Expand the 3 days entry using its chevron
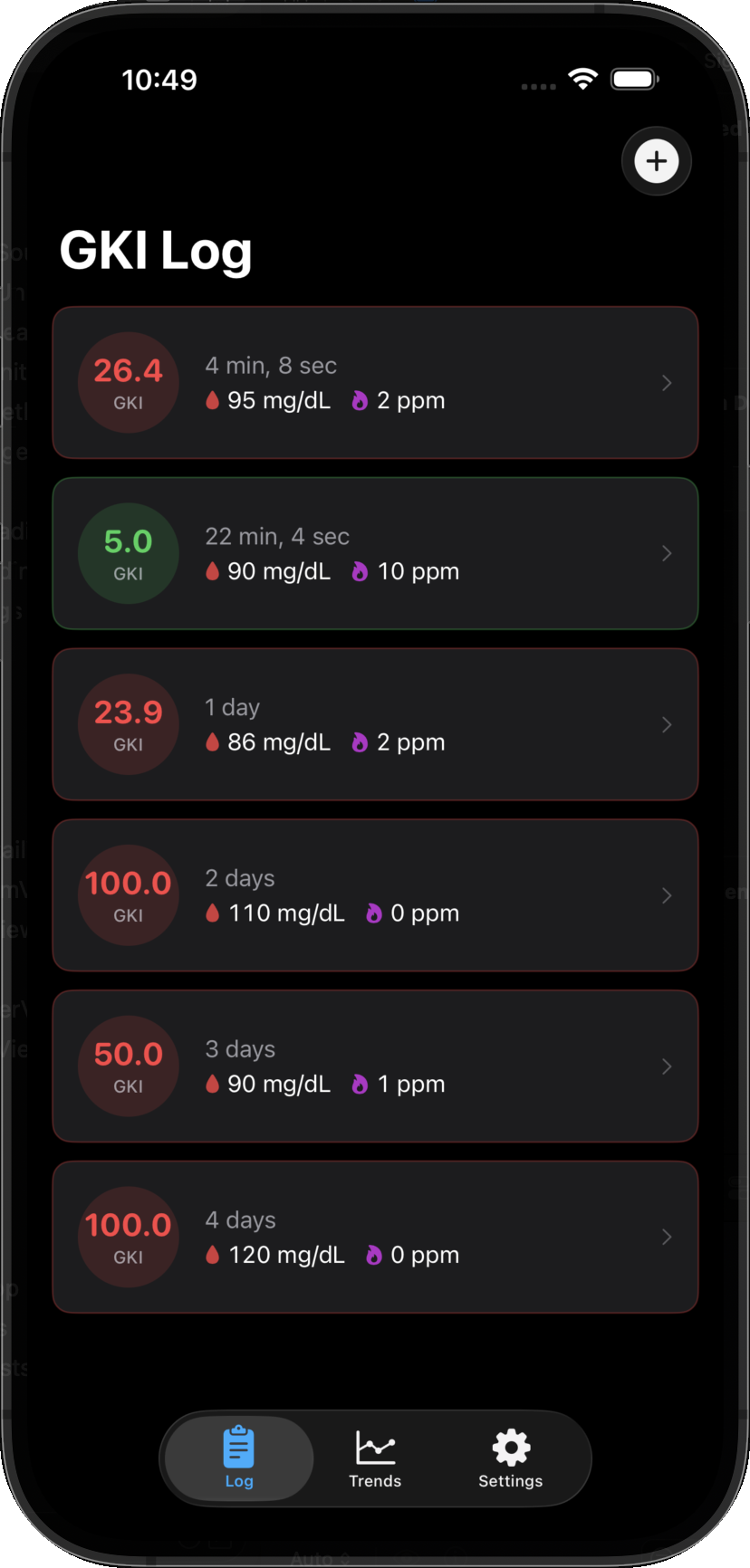The height and width of the screenshot is (1568, 750). [667, 1066]
